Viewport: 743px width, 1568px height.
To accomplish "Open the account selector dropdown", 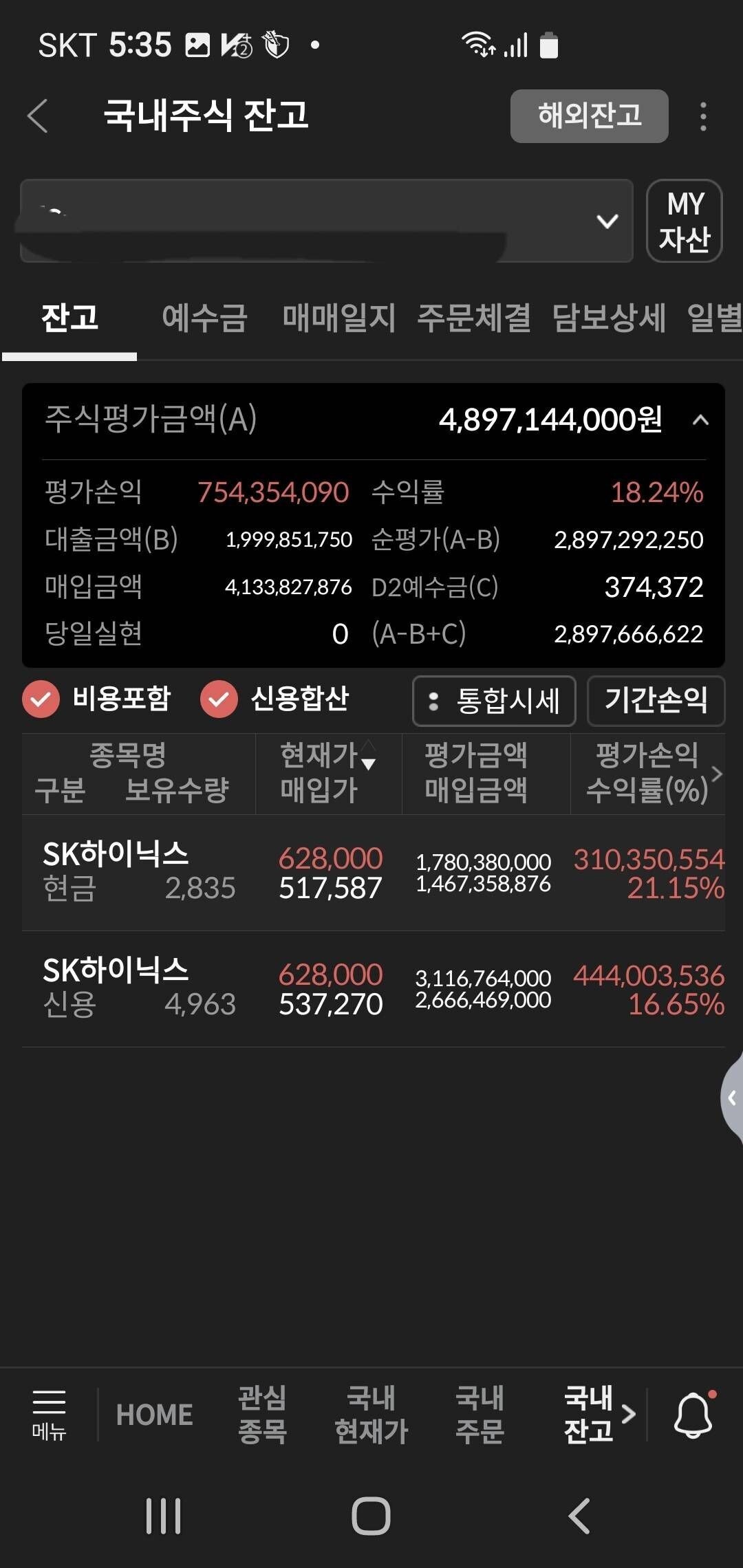I will tap(604, 221).
